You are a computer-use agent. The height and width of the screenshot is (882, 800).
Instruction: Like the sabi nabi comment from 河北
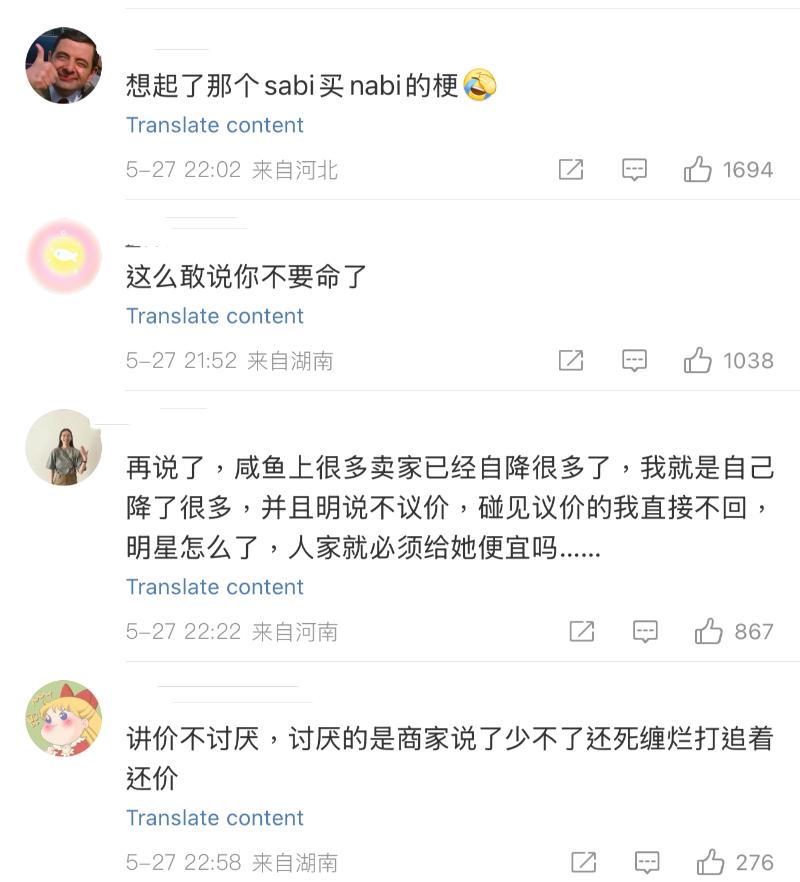(x=698, y=170)
